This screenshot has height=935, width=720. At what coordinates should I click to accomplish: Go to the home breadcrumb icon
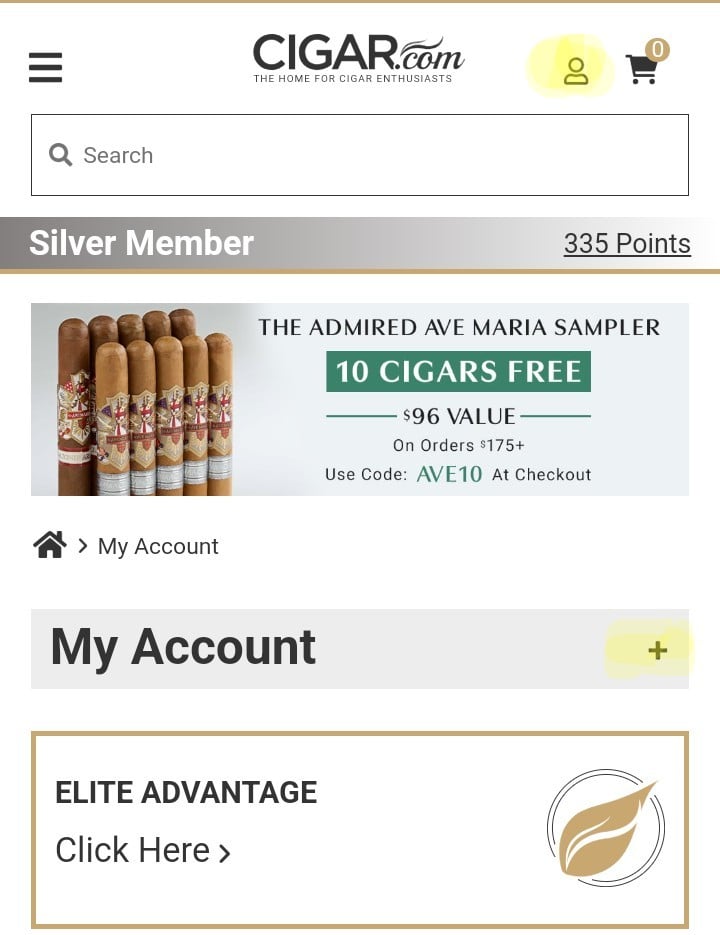coord(50,545)
